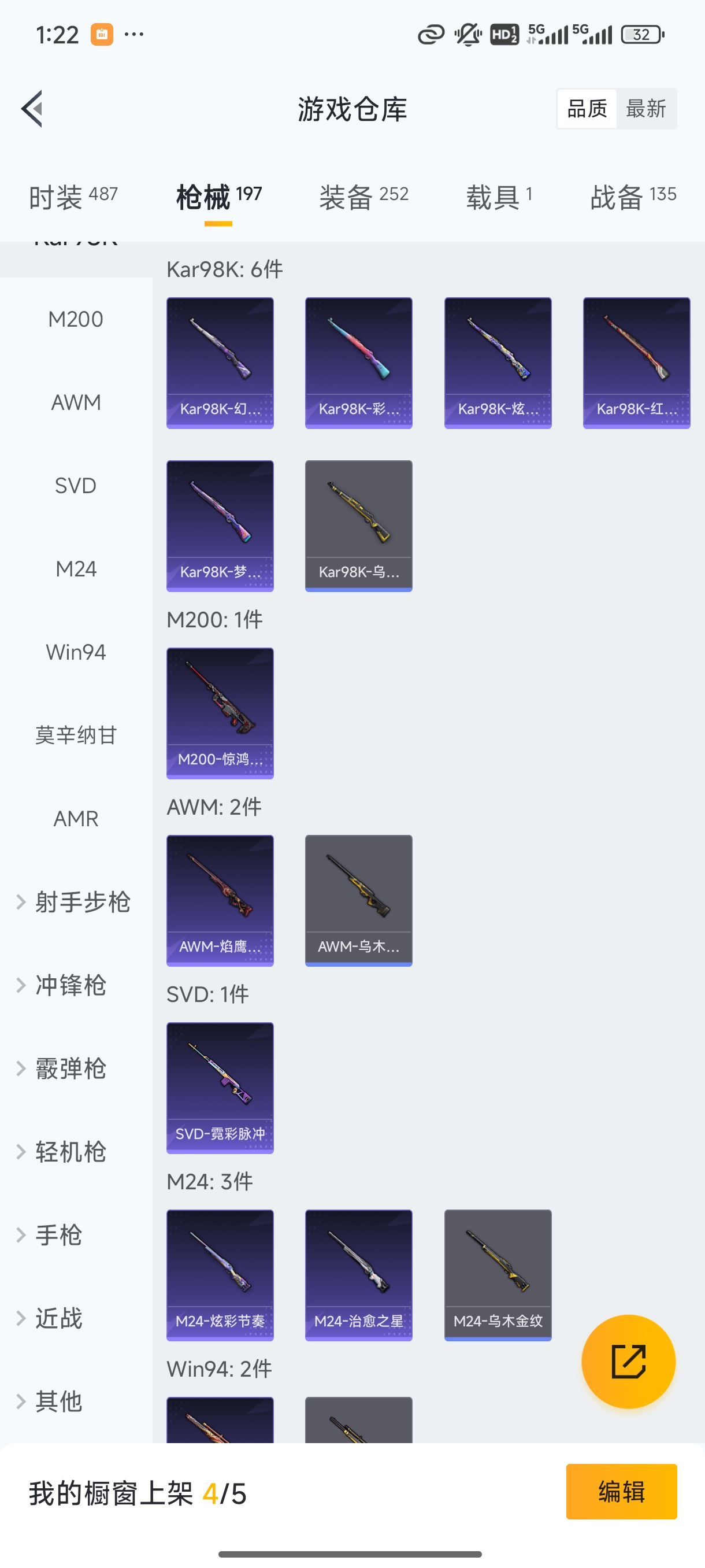Image resolution: width=705 pixels, height=1568 pixels.
Task: Switch item sorting to 最新
Action: pyautogui.click(x=647, y=108)
